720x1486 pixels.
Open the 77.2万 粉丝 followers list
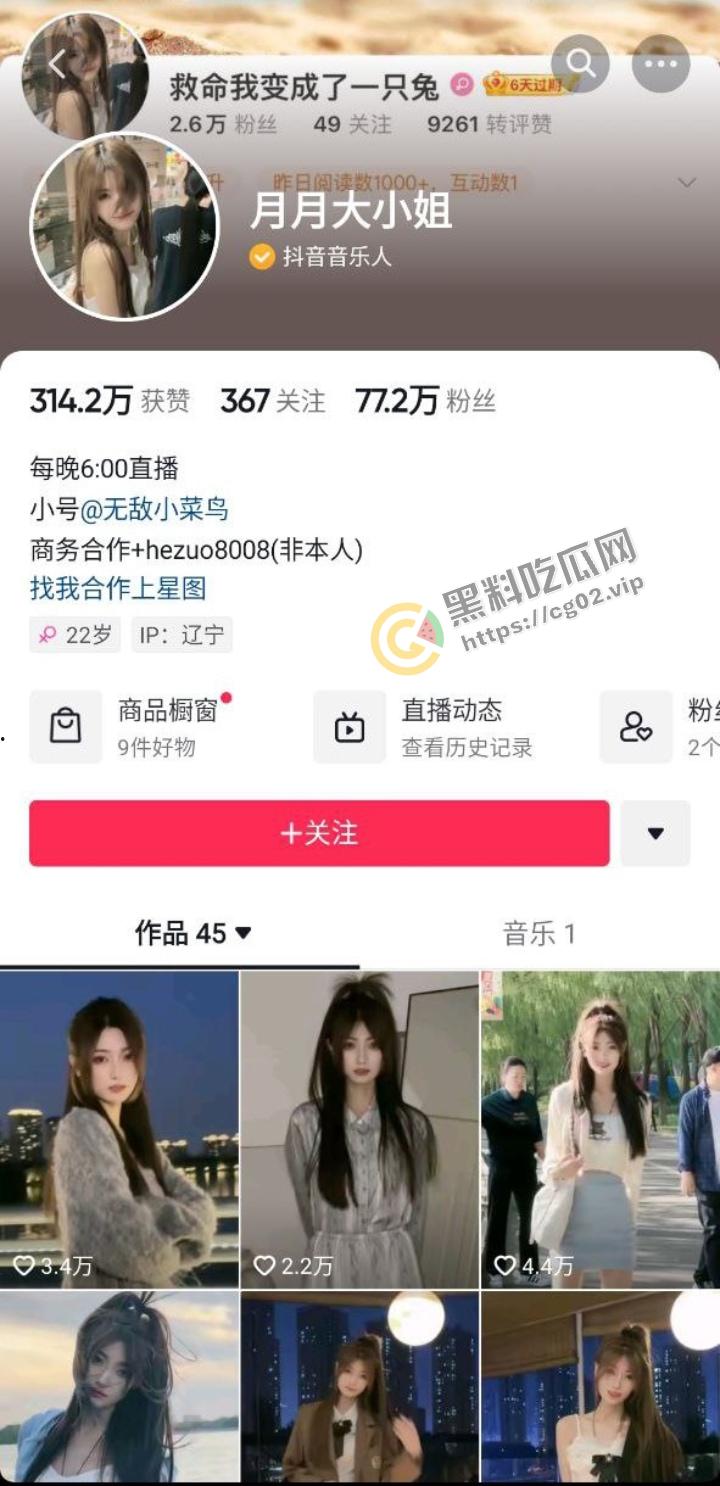click(425, 401)
